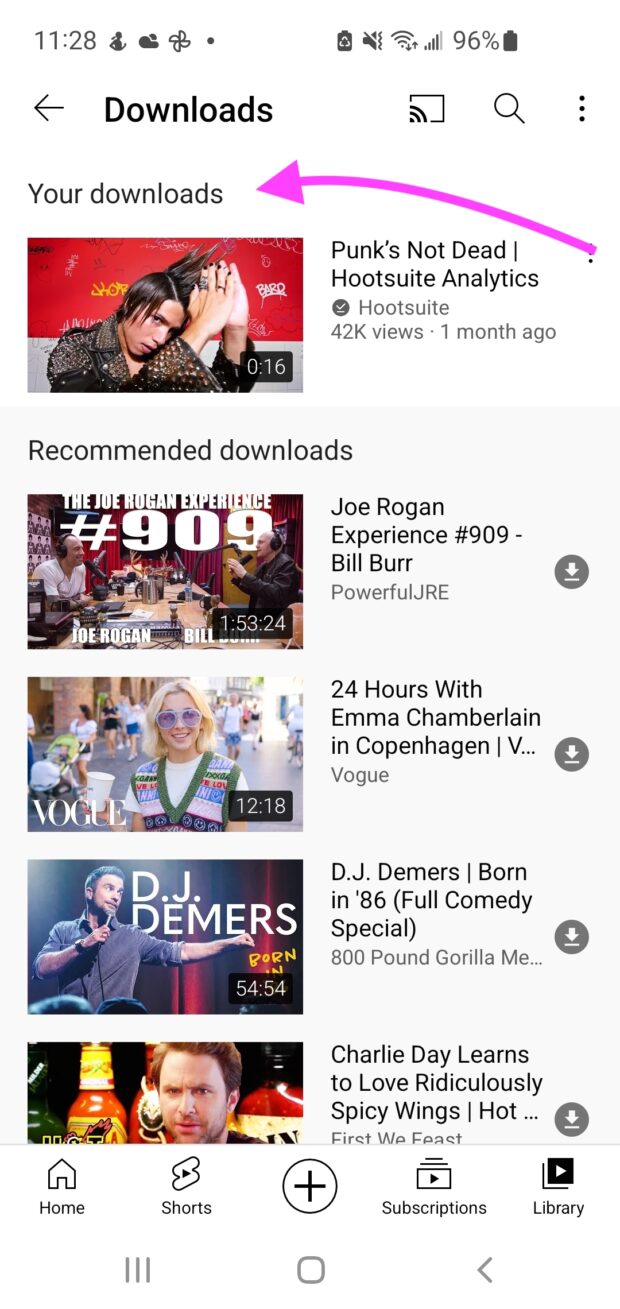Open options for Punk's Not Dead video
This screenshot has height=1309, width=620.
point(590,254)
